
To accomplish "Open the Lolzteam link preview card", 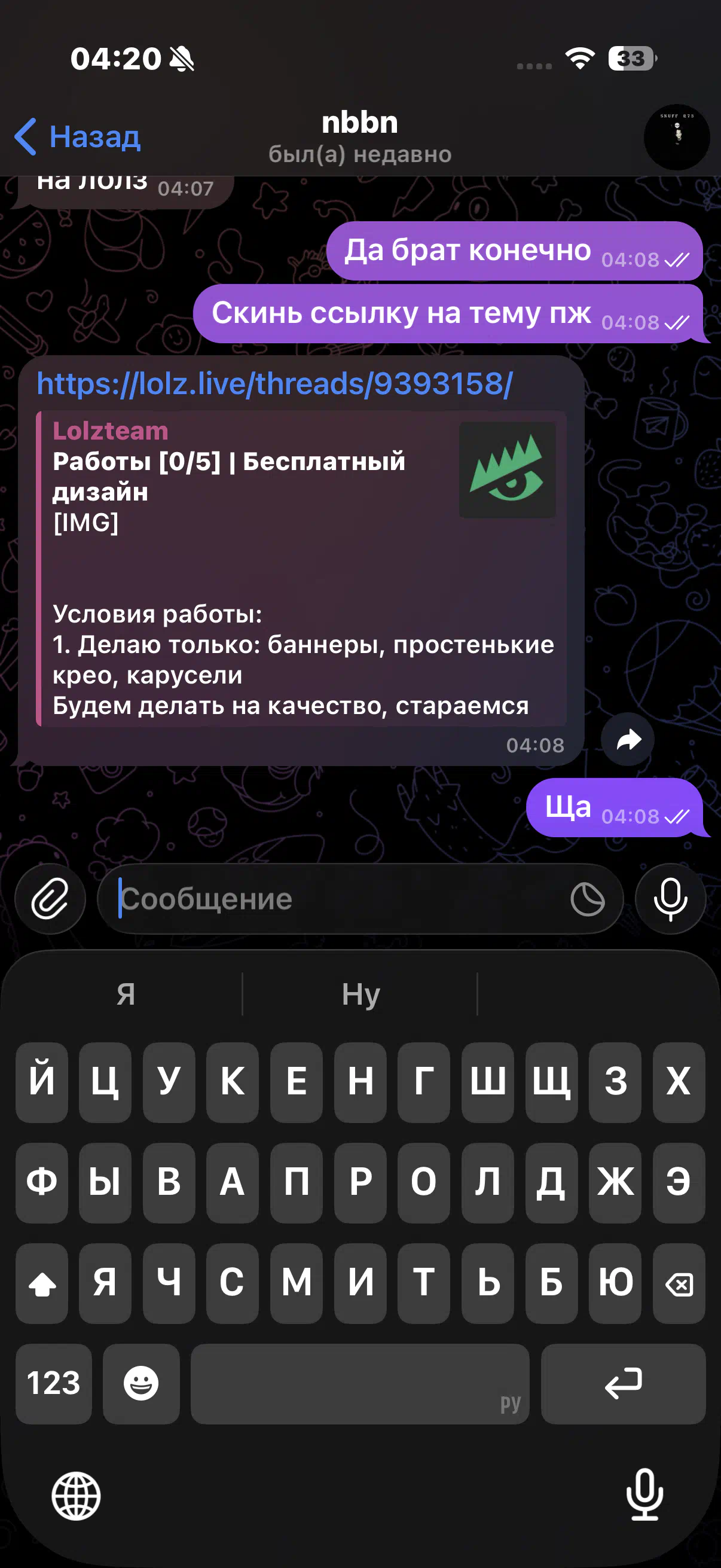I will click(301, 568).
